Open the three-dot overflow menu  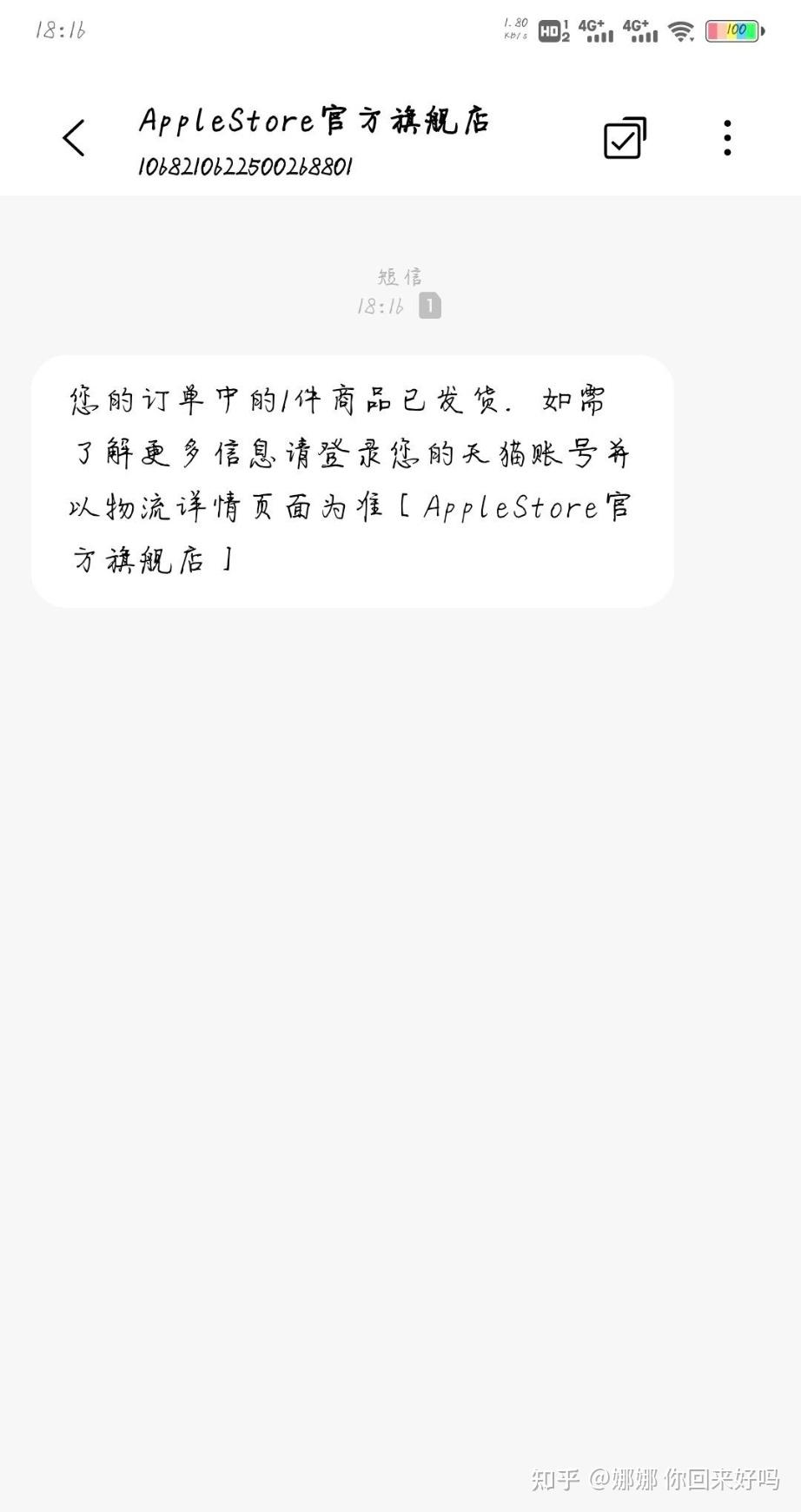click(727, 138)
